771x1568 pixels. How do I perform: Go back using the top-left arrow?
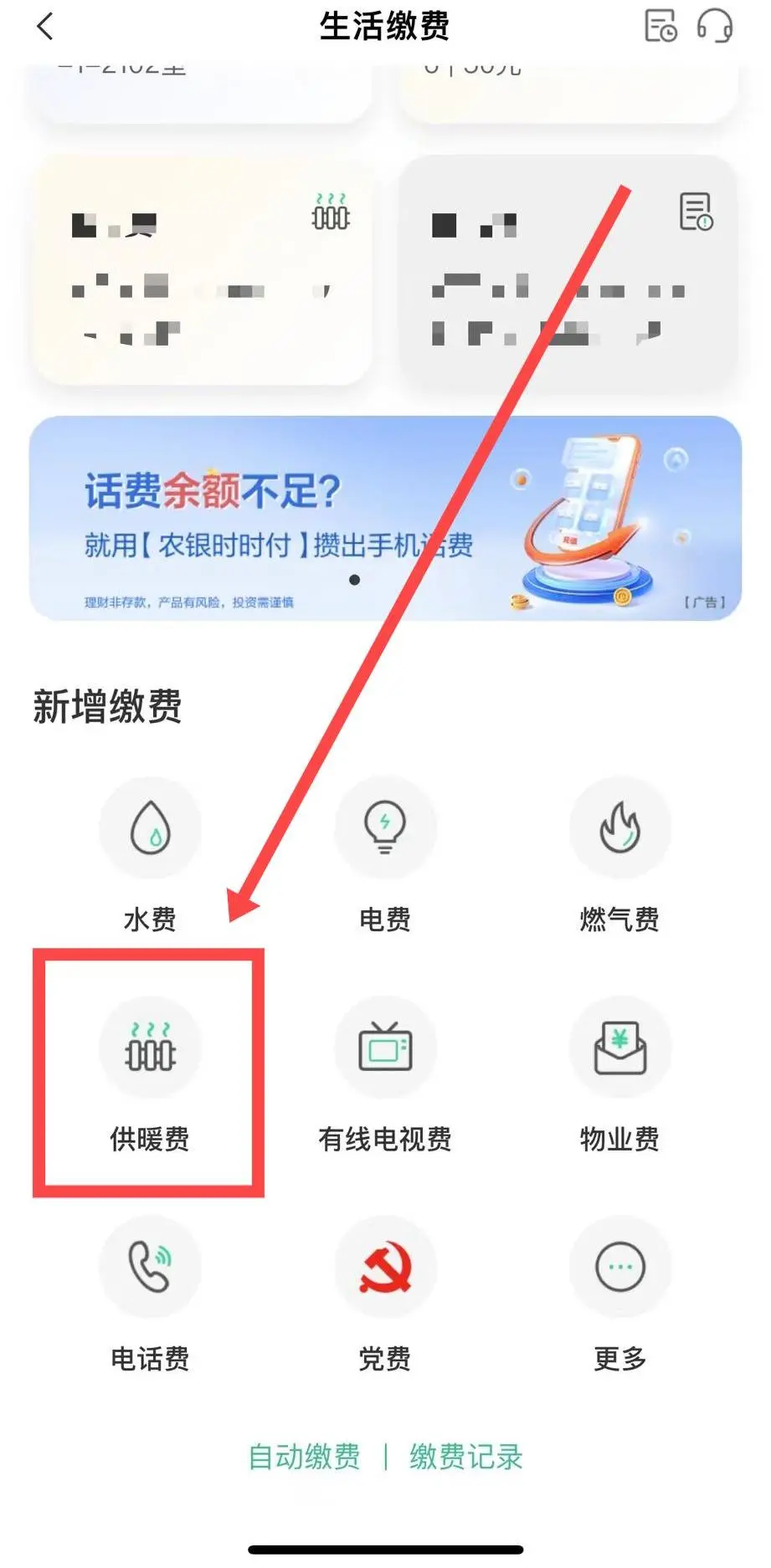(45, 26)
